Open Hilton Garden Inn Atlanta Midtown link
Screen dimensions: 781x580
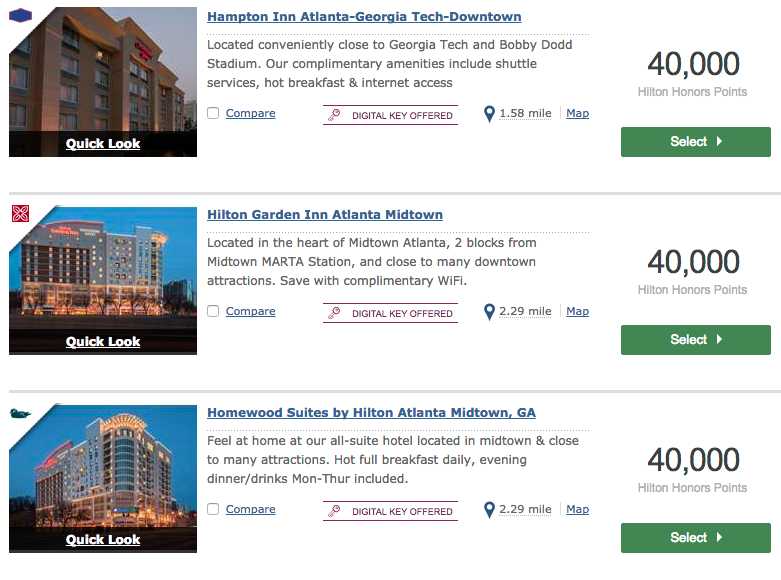coord(325,215)
